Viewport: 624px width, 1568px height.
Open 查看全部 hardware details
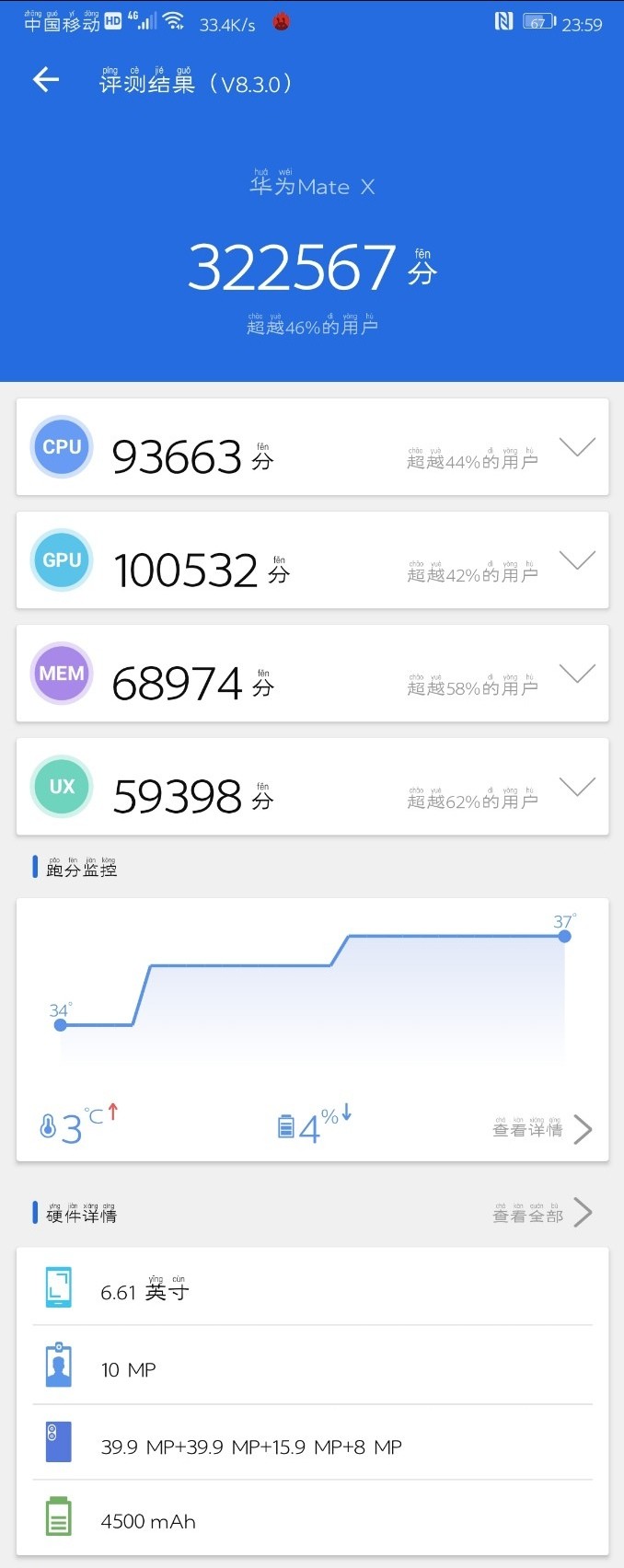click(x=541, y=1214)
